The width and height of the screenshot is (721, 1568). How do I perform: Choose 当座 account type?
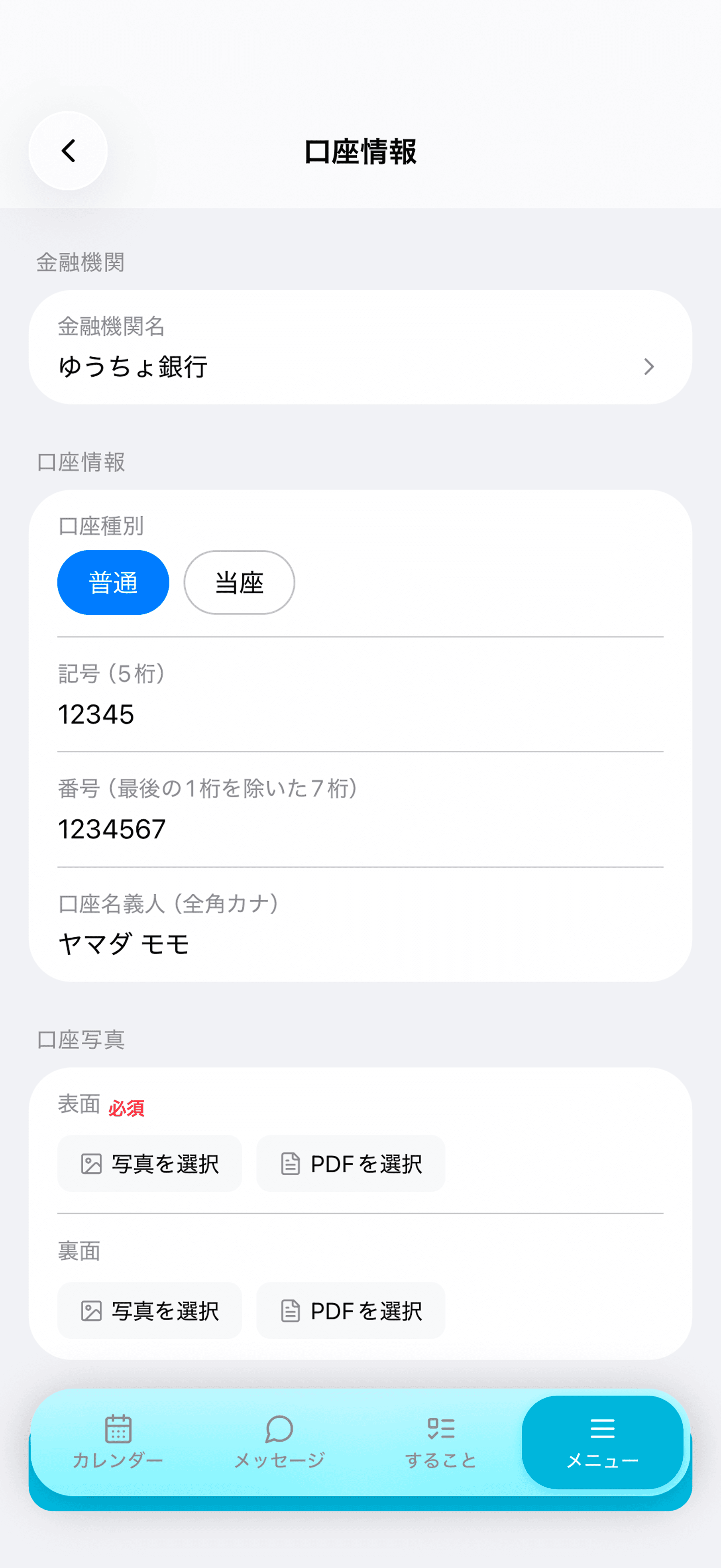239,582
